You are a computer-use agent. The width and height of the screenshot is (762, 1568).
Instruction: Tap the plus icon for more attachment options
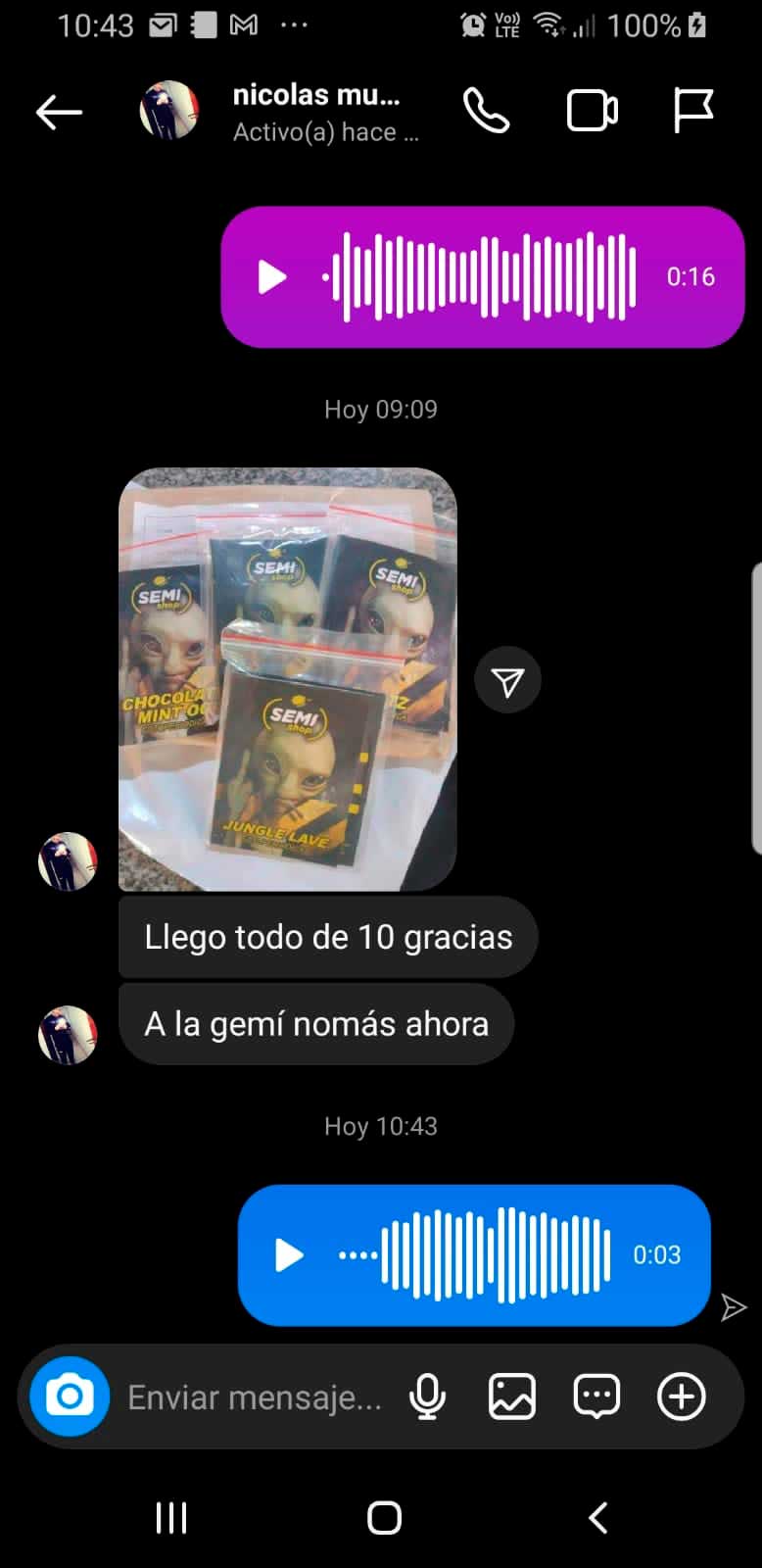[681, 1396]
